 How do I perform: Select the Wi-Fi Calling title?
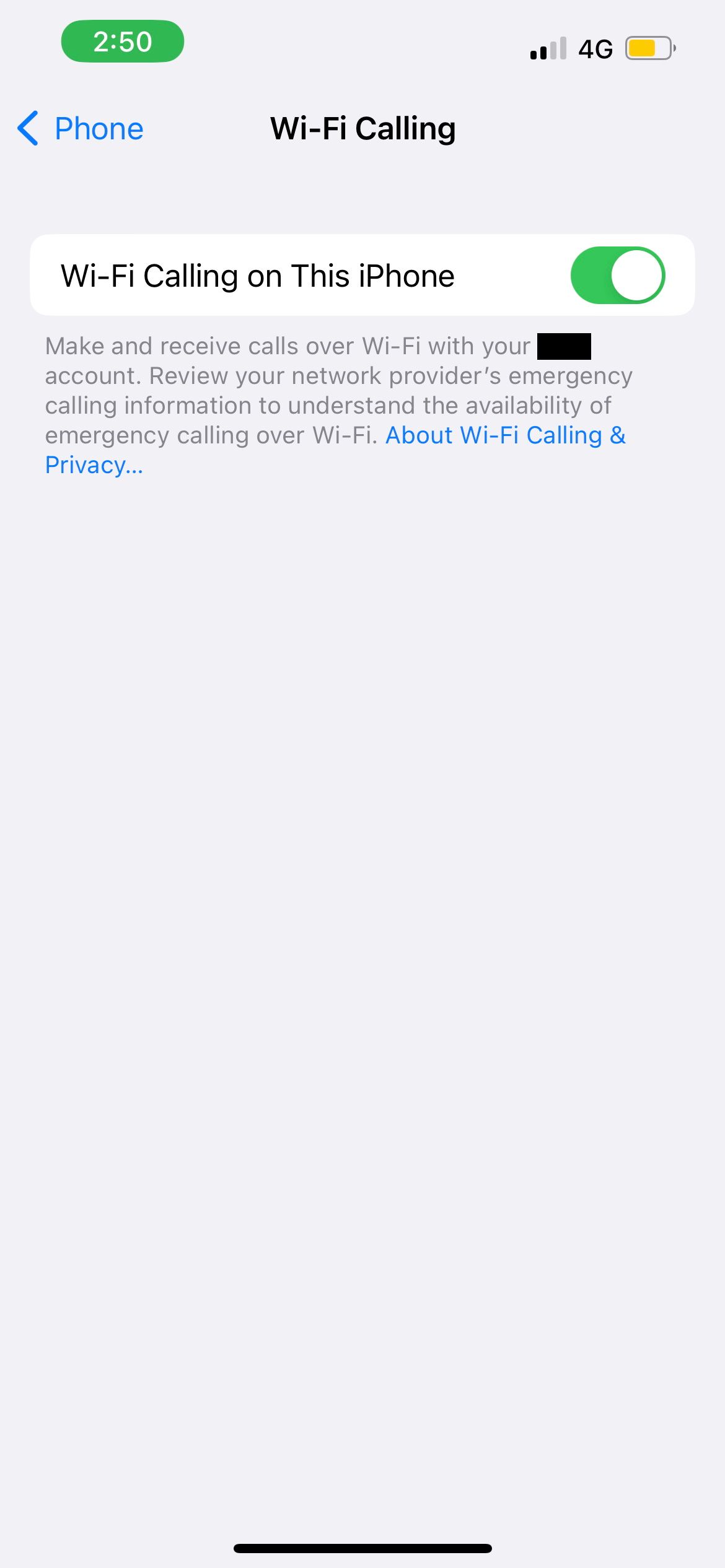[x=362, y=128]
